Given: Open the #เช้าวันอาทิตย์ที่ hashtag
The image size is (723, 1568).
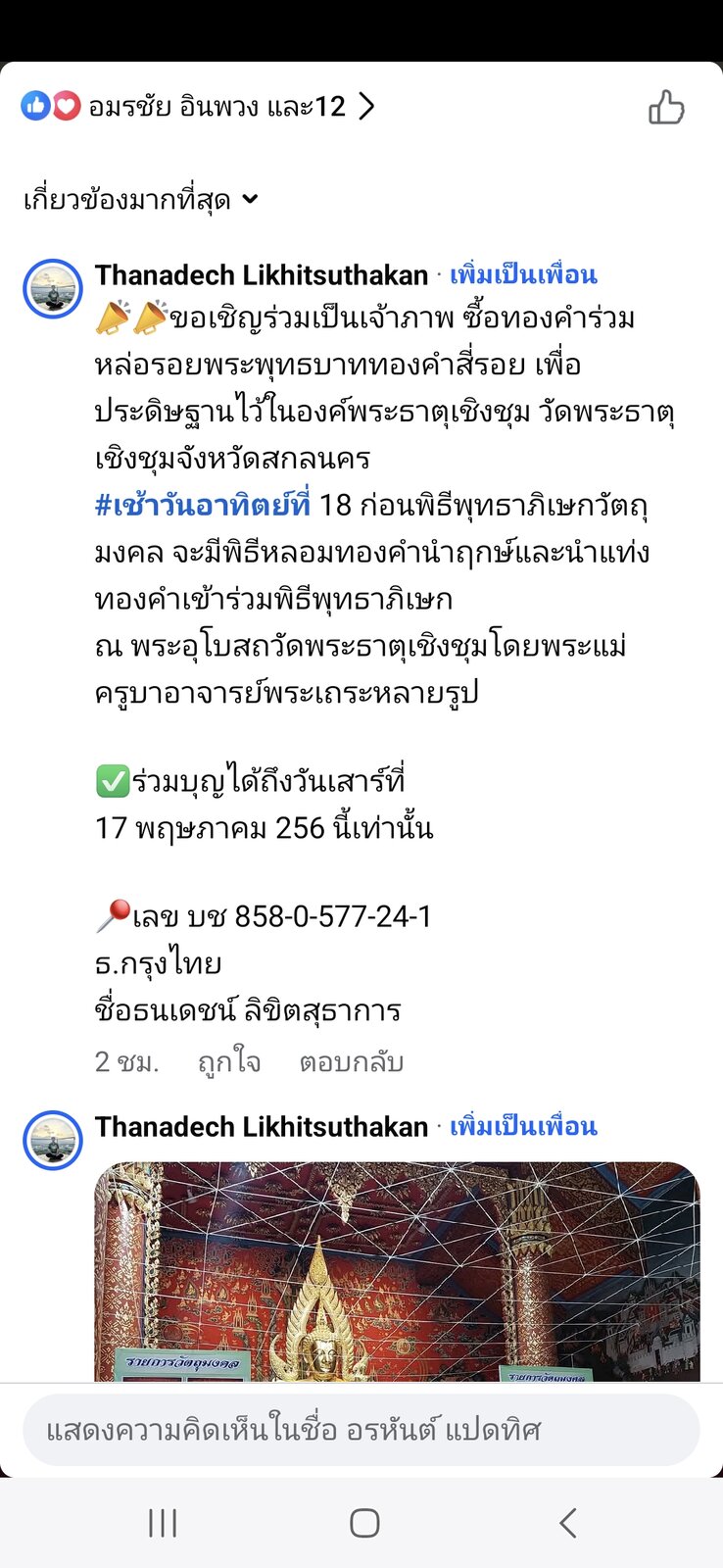Looking at the screenshot, I should [203, 506].
